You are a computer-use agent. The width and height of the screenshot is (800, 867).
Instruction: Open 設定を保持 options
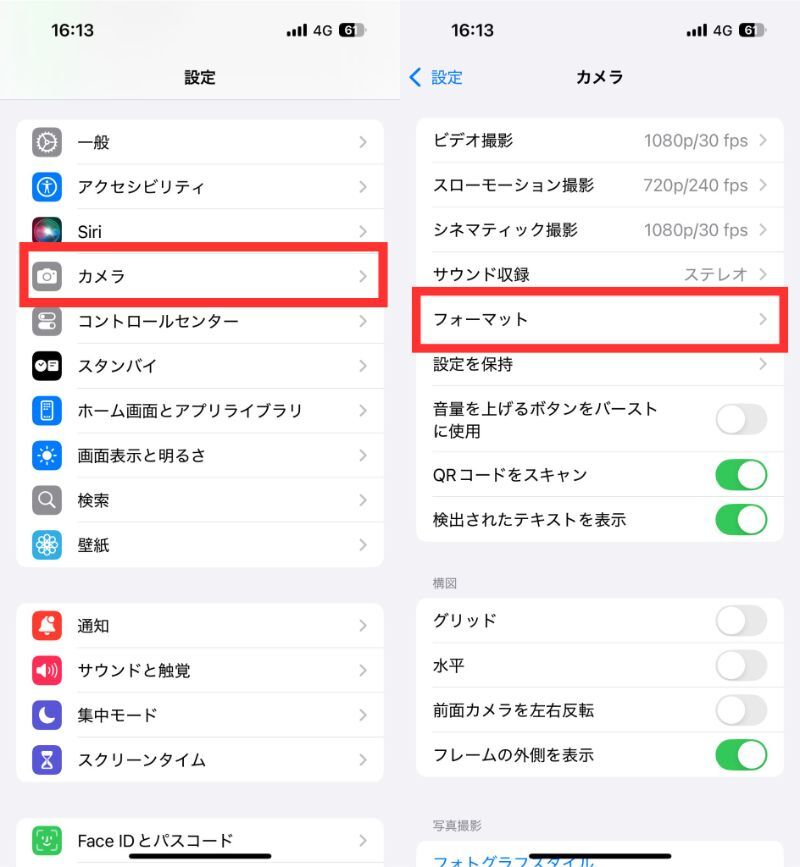pos(600,364)
